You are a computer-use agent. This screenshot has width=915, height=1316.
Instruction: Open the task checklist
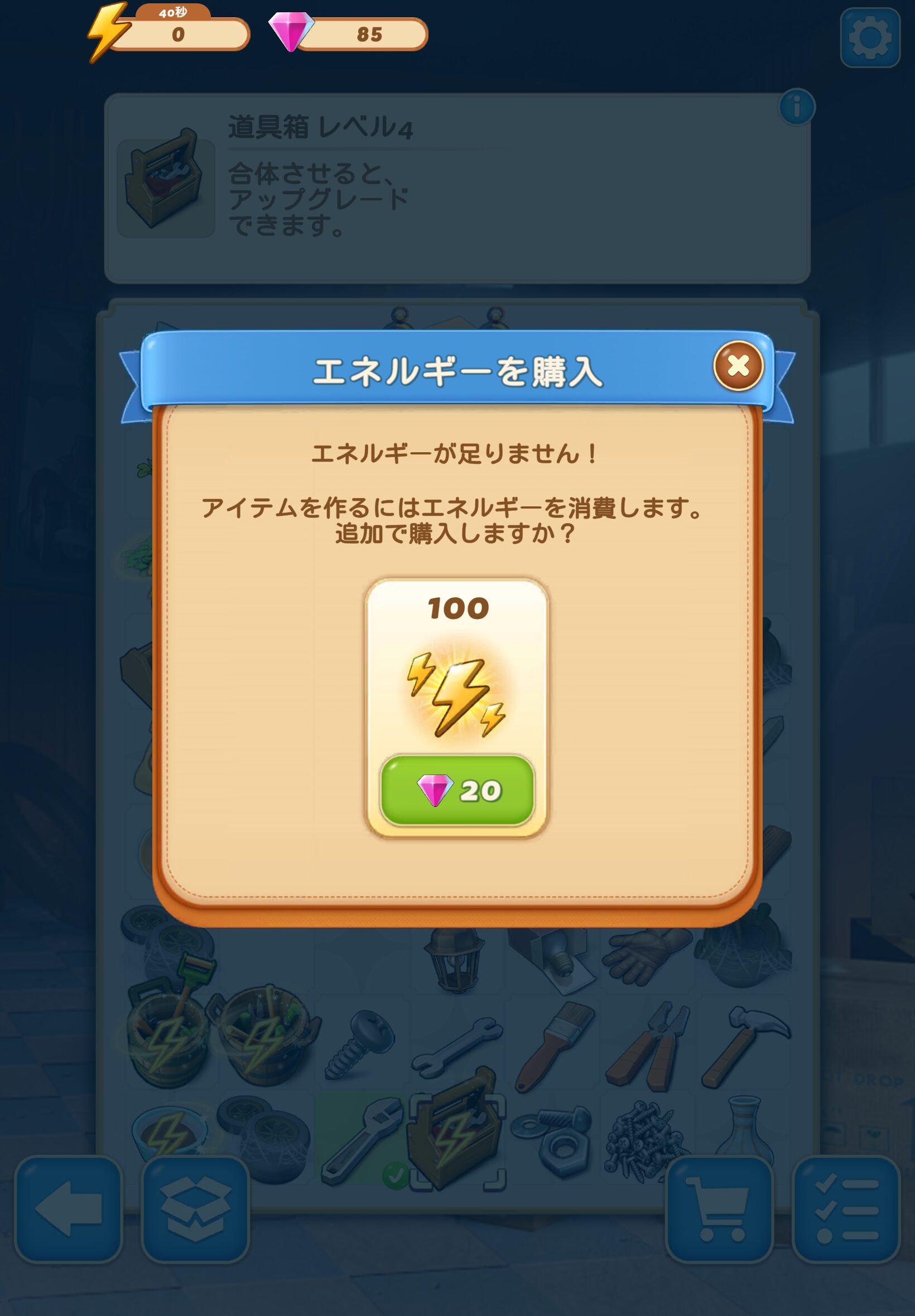click(x=846, y=1209)
